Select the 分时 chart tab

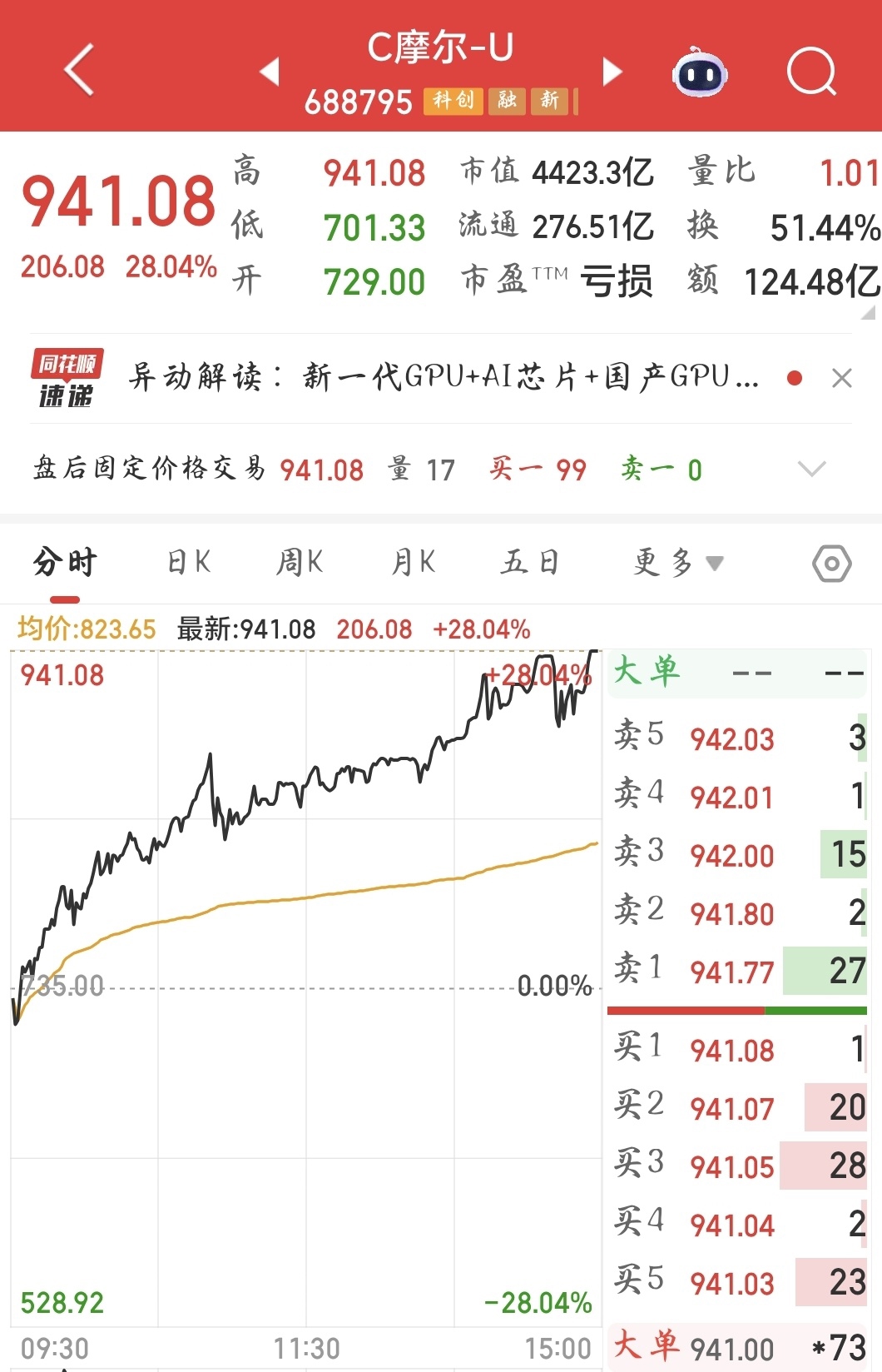(65, 563)
